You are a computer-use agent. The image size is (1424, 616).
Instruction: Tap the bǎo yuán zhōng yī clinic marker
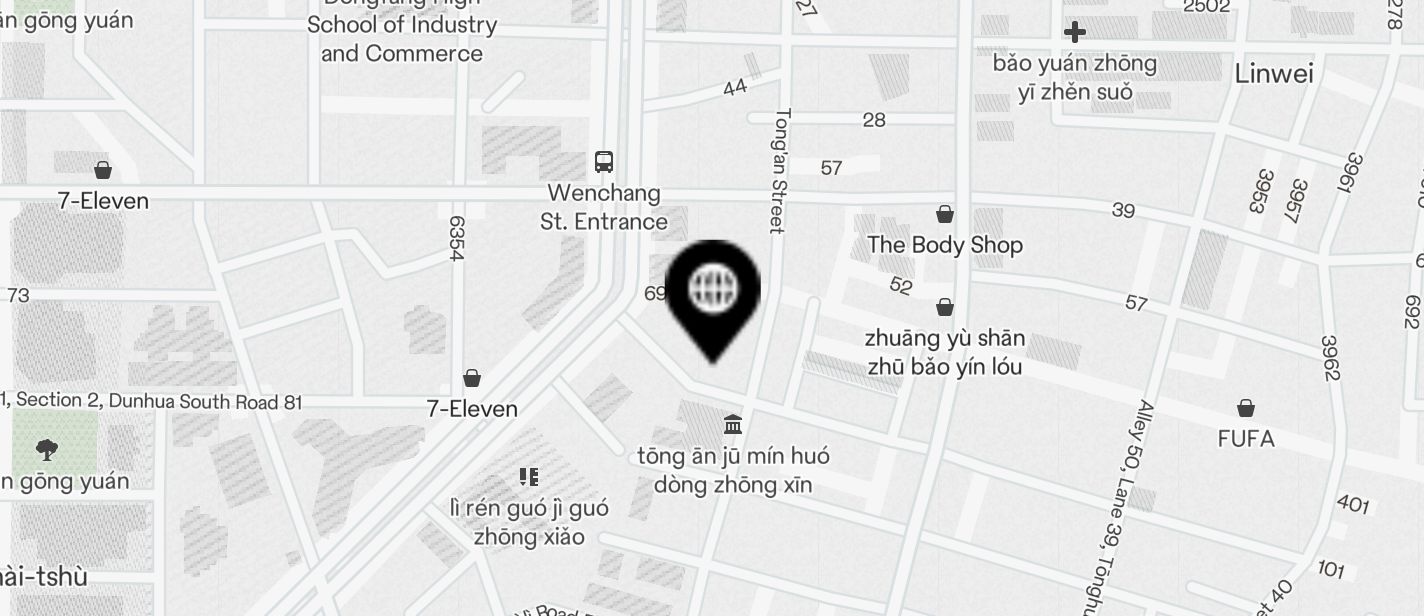pyautogui.click(x=1075, y=32)
